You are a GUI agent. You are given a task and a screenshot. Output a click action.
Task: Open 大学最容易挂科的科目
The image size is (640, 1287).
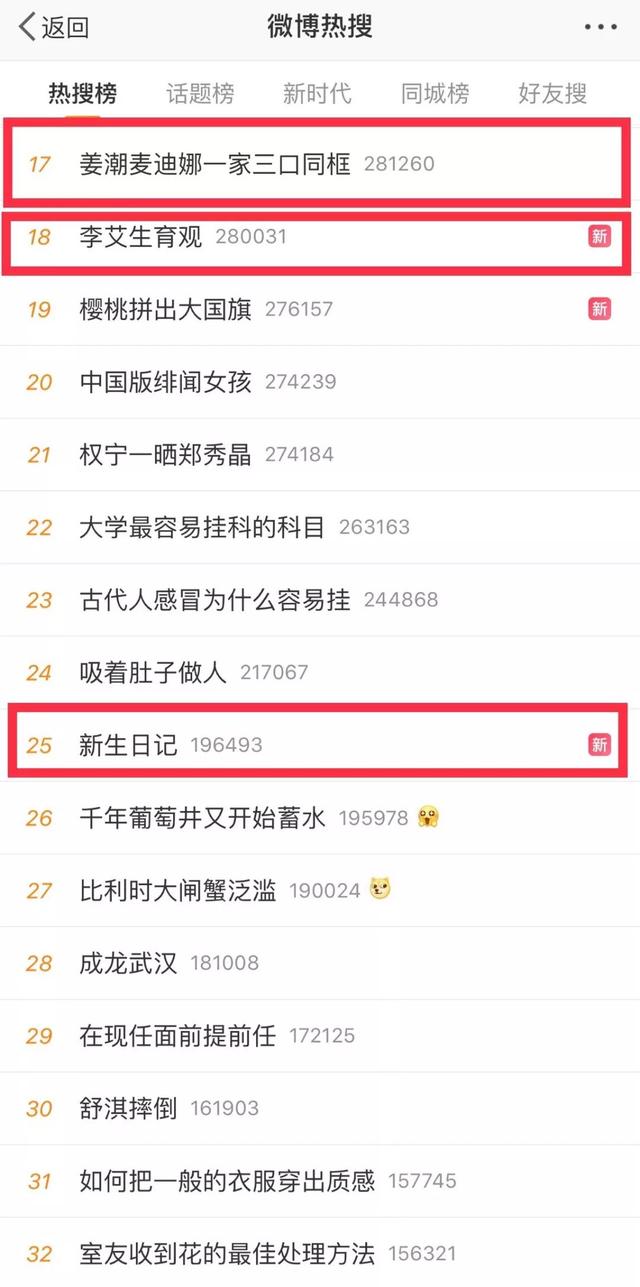coord(320,527)
